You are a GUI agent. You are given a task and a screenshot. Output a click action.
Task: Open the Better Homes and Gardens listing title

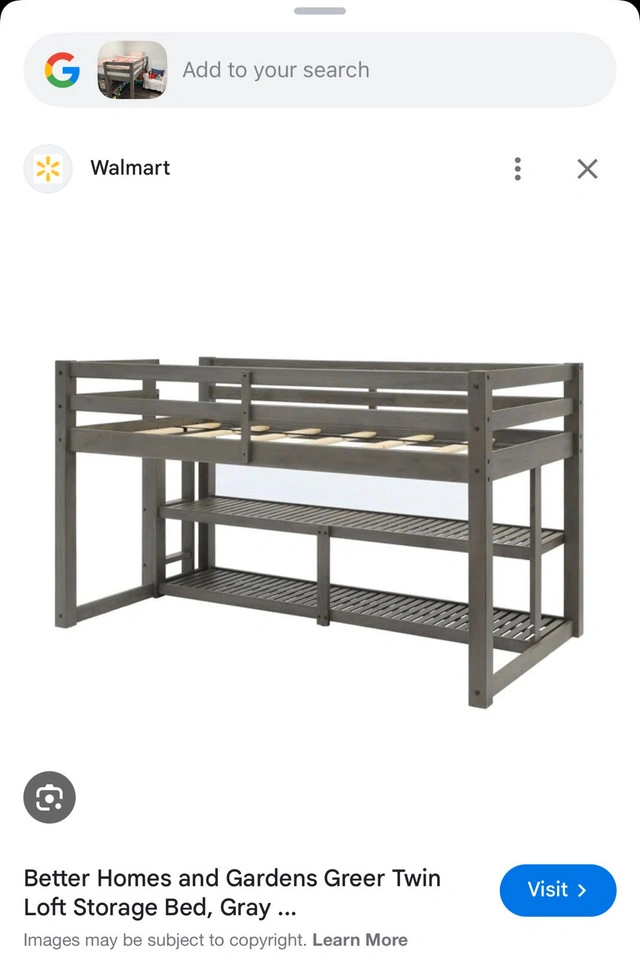click(232, 893)
